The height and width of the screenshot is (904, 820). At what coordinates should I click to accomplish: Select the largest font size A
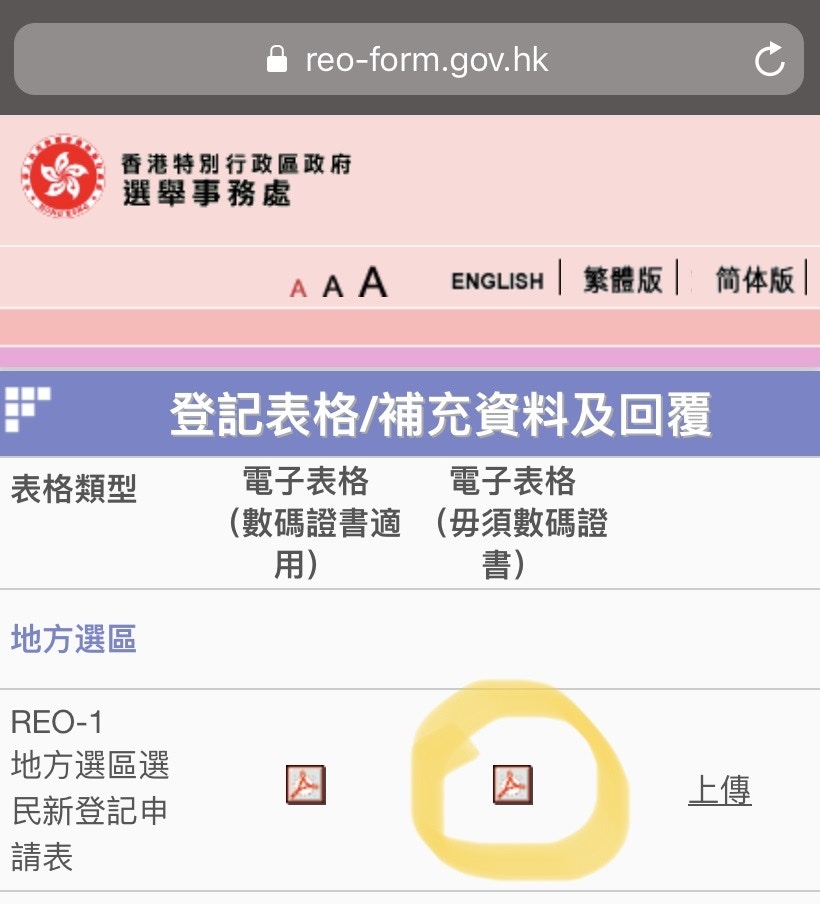tap(373, 283)
